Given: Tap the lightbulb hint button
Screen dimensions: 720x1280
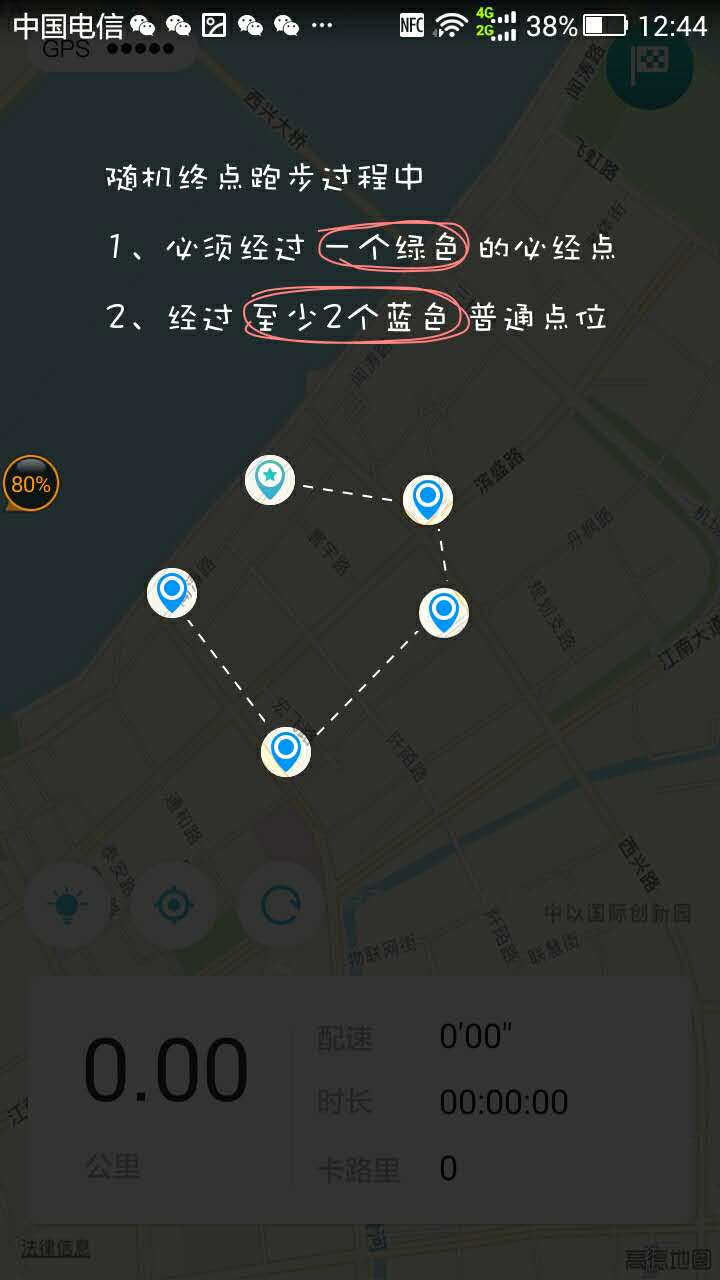Looking at the screenshot, I should pos(67,906).
